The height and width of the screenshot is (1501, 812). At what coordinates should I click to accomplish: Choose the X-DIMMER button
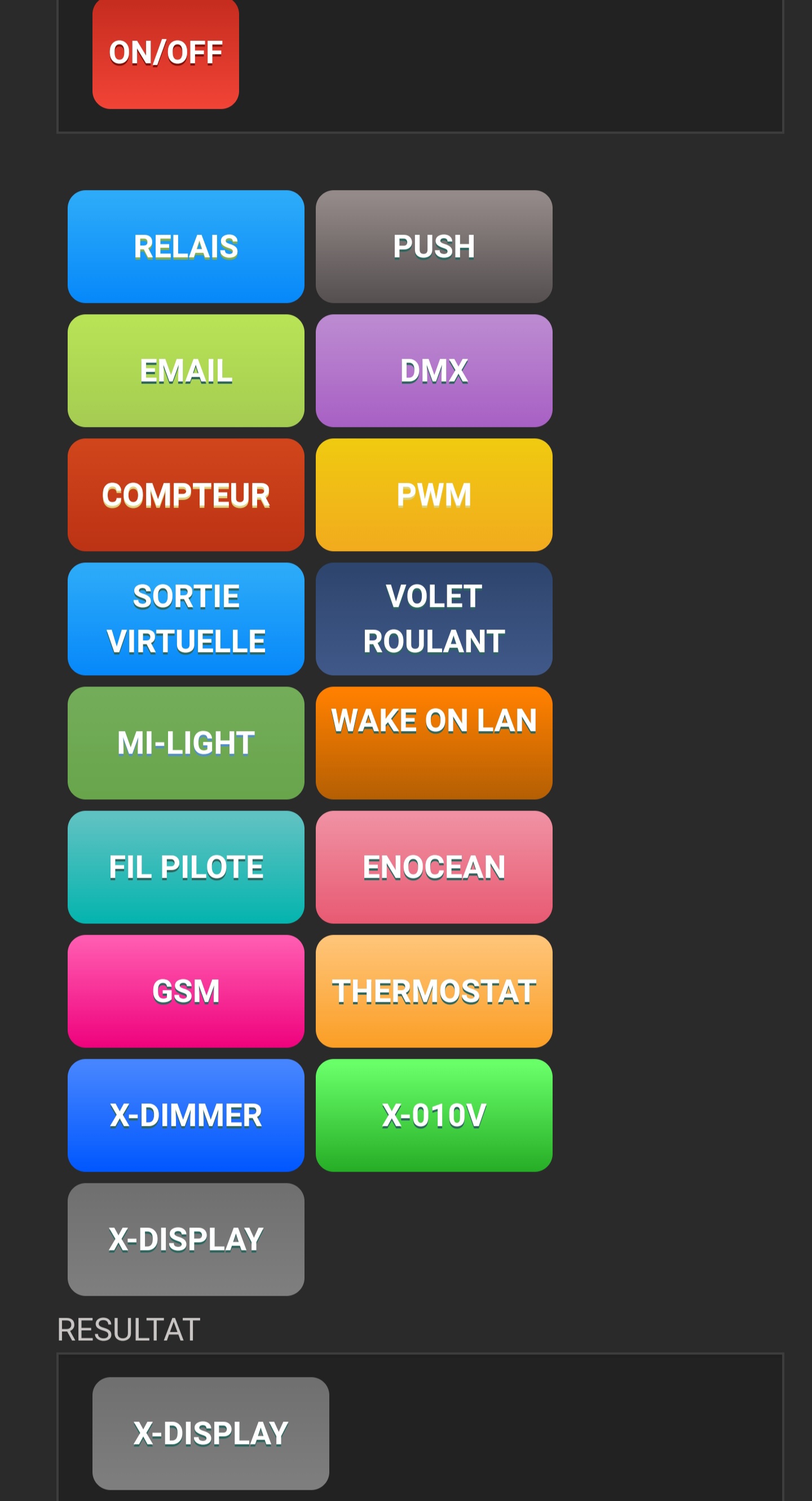point(186,1115)
